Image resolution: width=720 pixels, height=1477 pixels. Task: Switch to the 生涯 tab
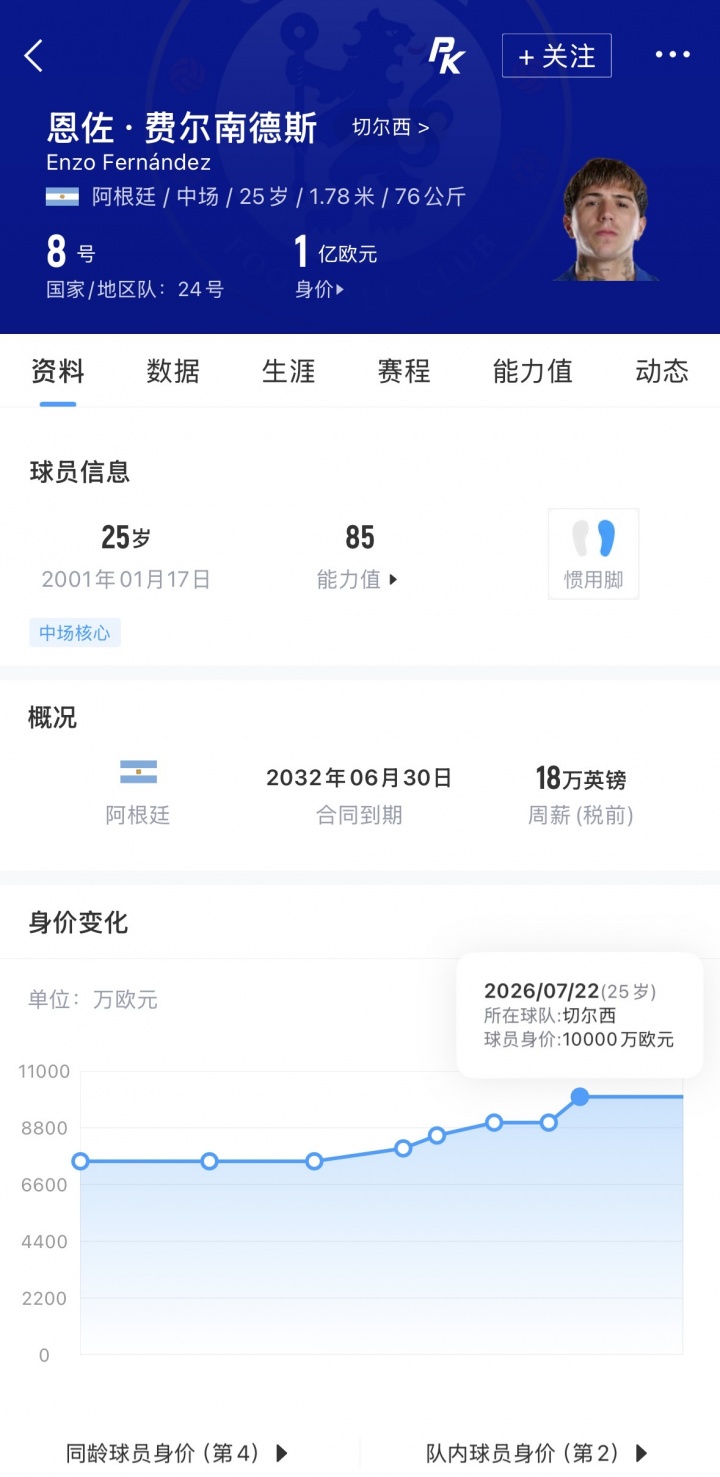[x=288, y=371]
